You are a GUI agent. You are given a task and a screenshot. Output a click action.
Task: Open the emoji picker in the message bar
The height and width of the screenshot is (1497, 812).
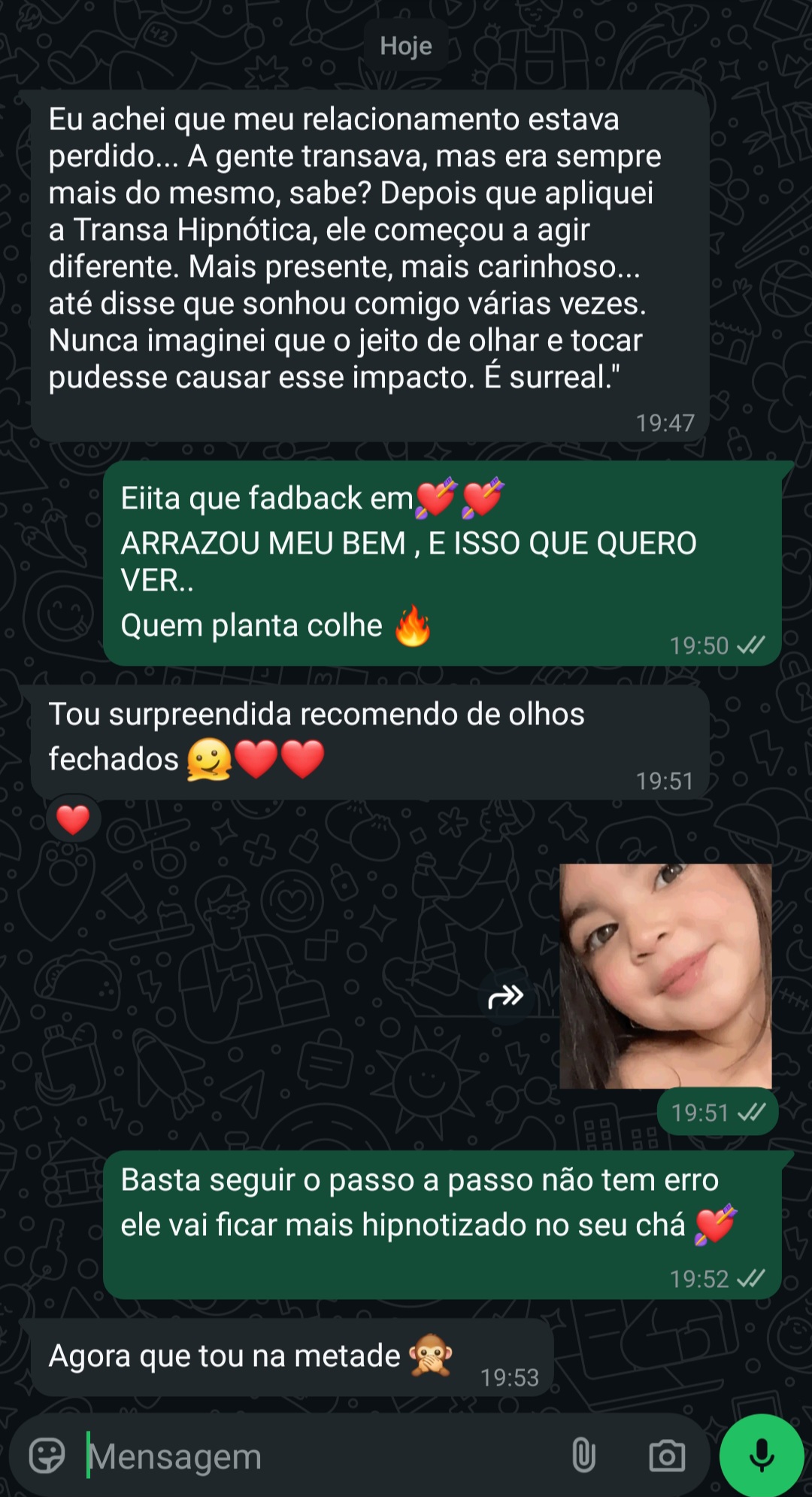click(x=47, y=1456)
